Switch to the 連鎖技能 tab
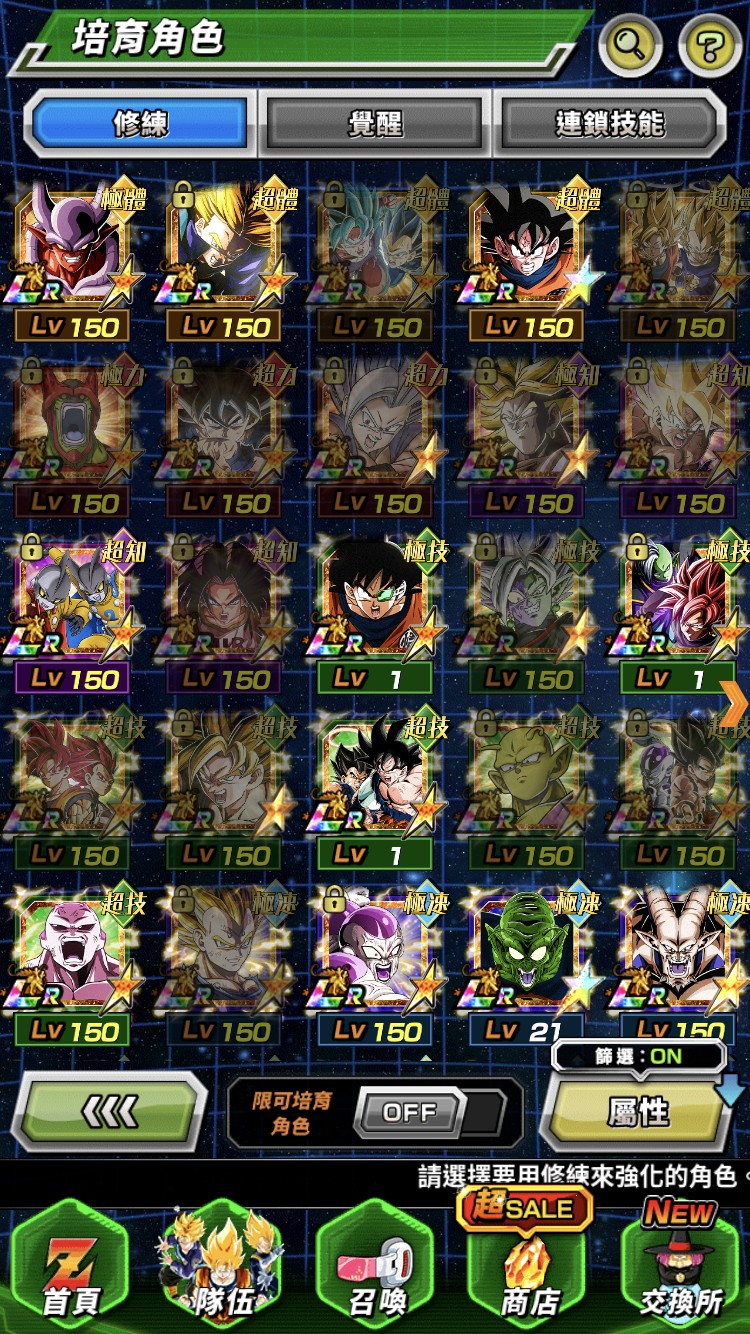Image resolution: width=750 pixels, height=1334 pixels. point(609,124)
